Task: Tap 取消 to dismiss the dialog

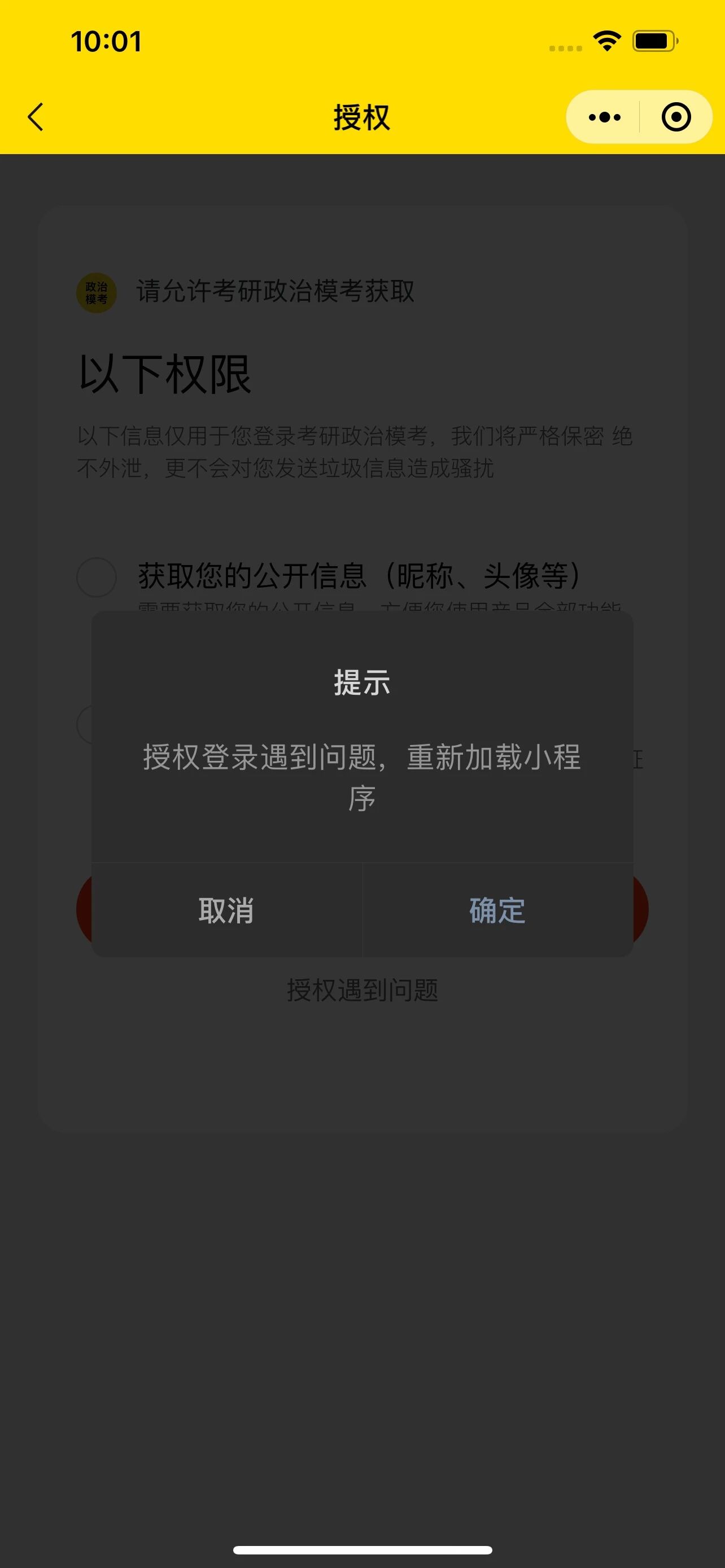Action: coord(226,910)
